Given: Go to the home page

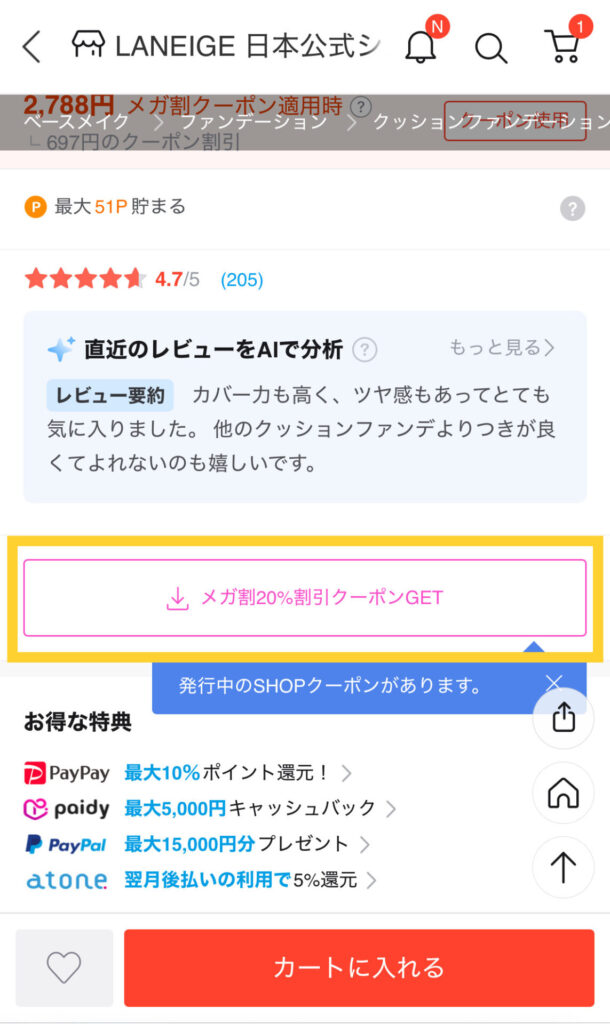Looking at the screenshot, I should (x=563, y=792).
